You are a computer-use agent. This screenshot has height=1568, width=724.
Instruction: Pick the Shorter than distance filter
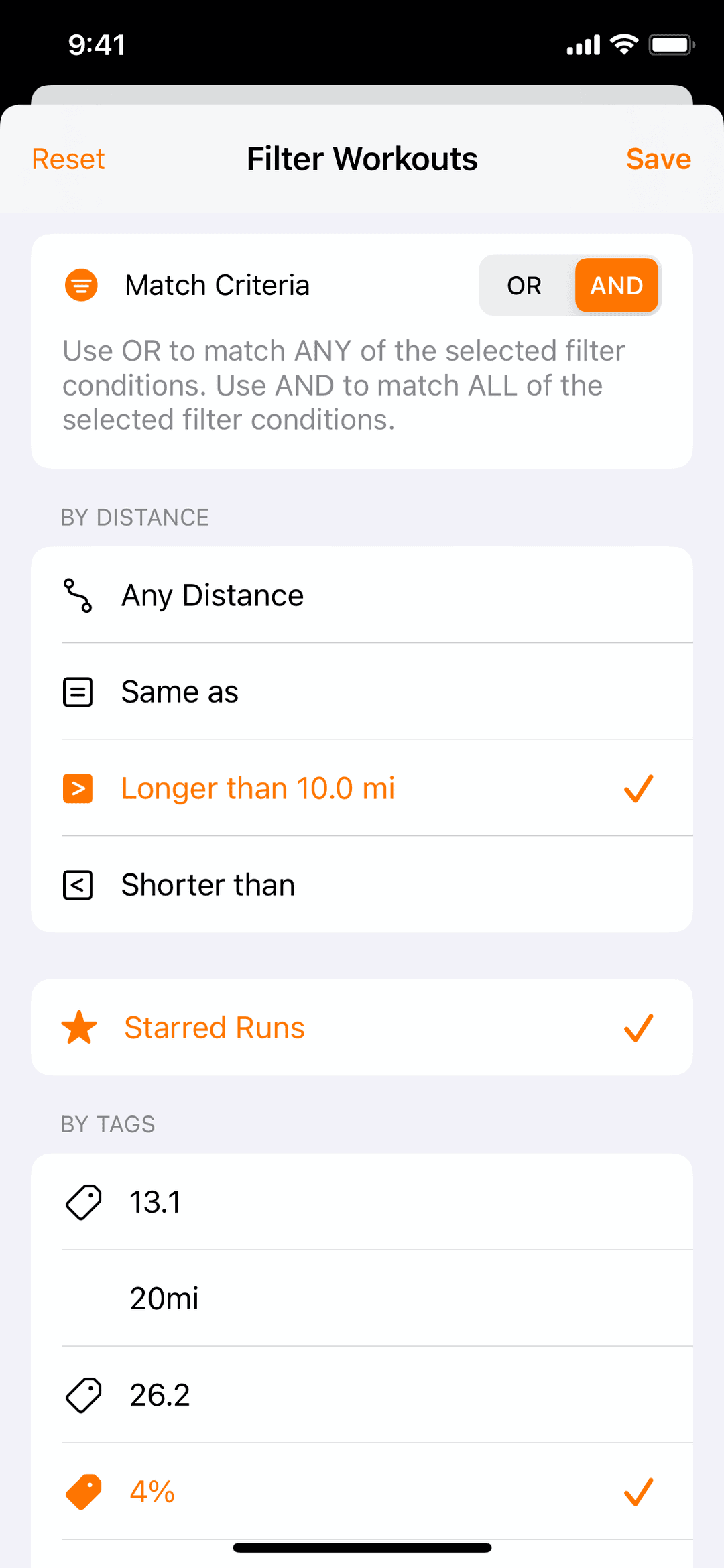pos(362,885)
